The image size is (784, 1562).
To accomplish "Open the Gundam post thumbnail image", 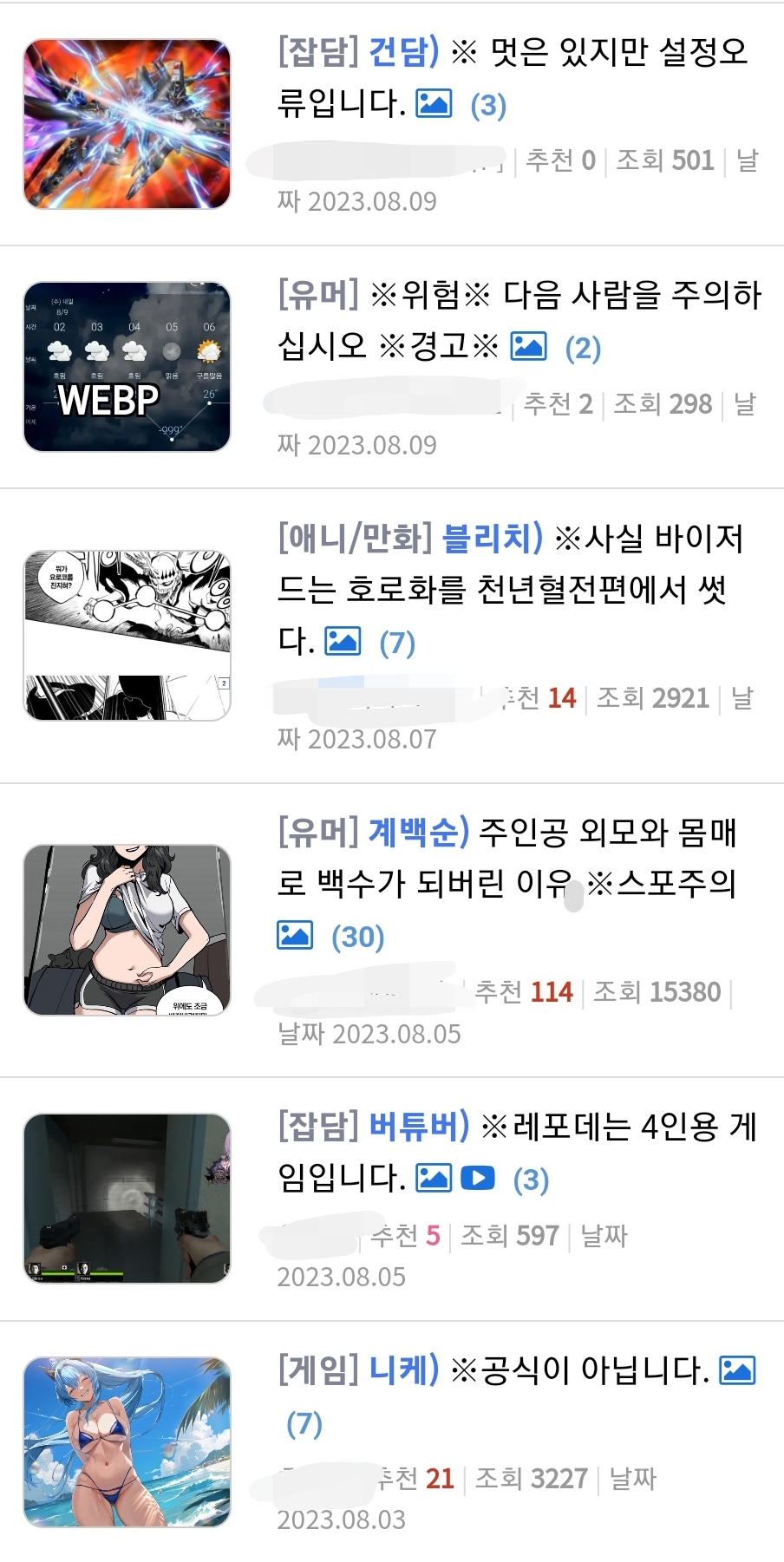I will 127,124.
